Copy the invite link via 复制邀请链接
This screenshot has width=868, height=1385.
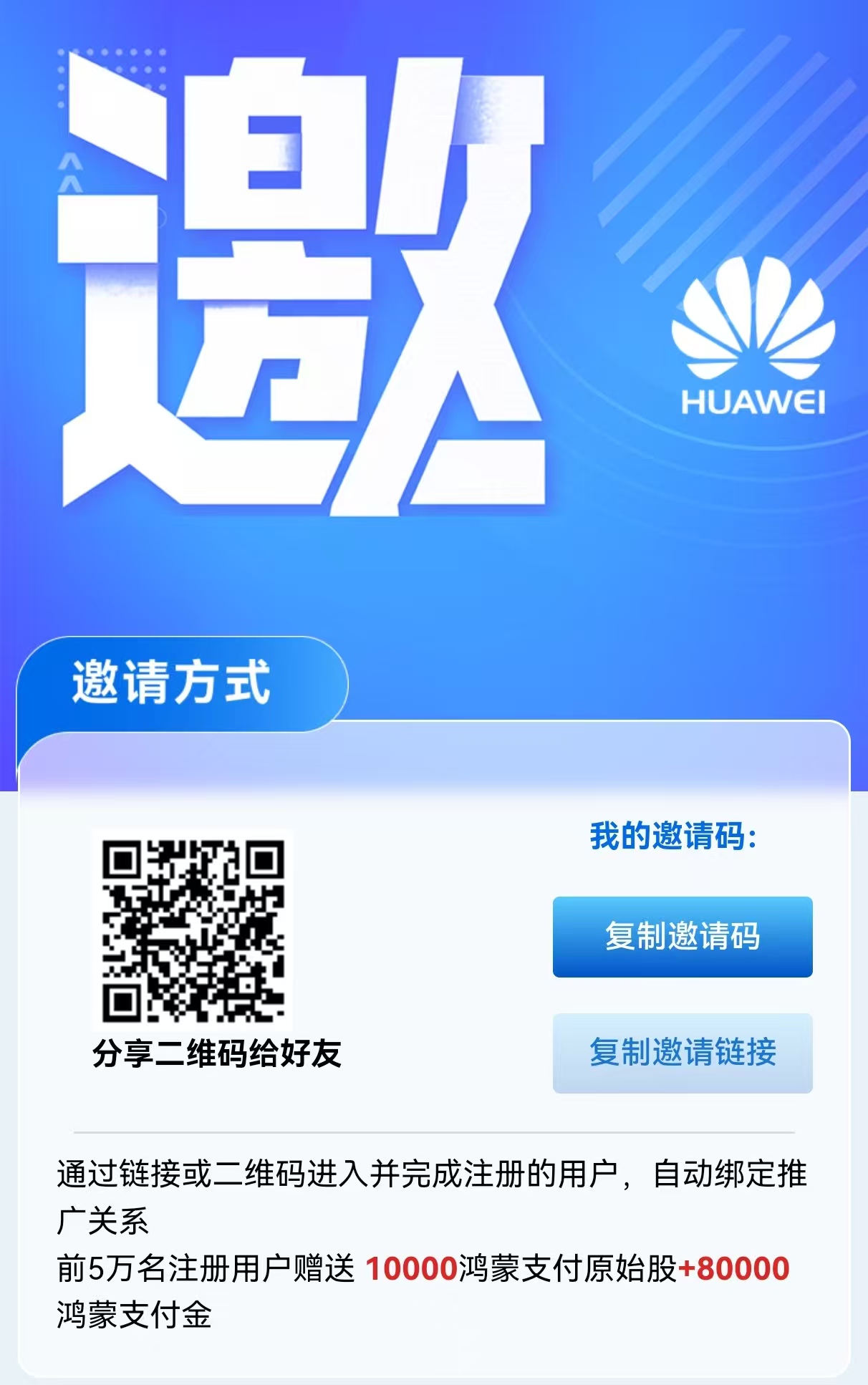click(x=683, y=1053)
